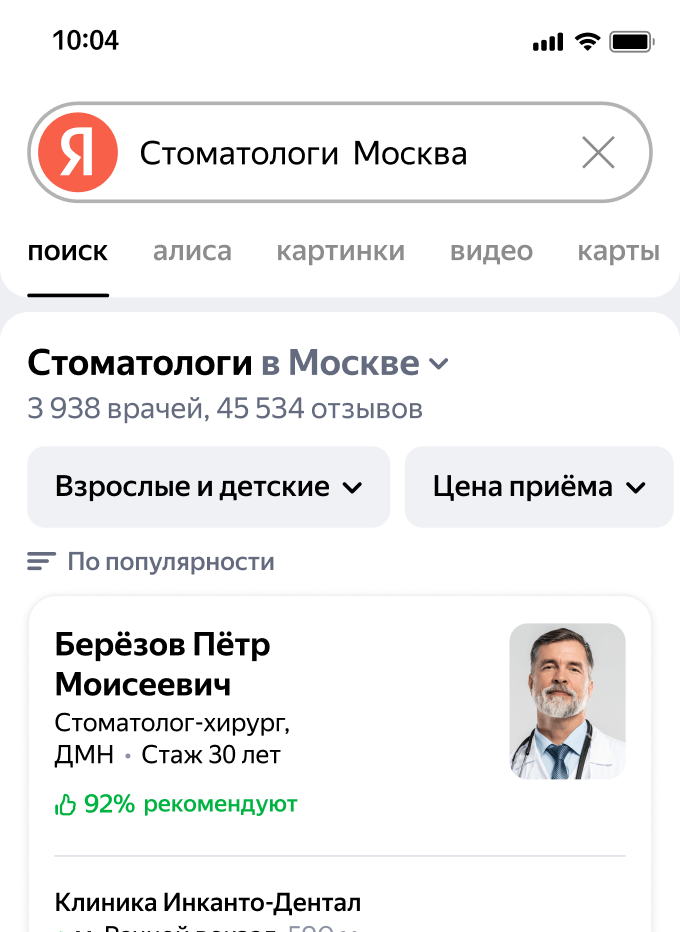The width and height of the screenshot is (680, 932).
Task: Clear the search query with the X
Action: pyautogui.click(x=598, y=153)
